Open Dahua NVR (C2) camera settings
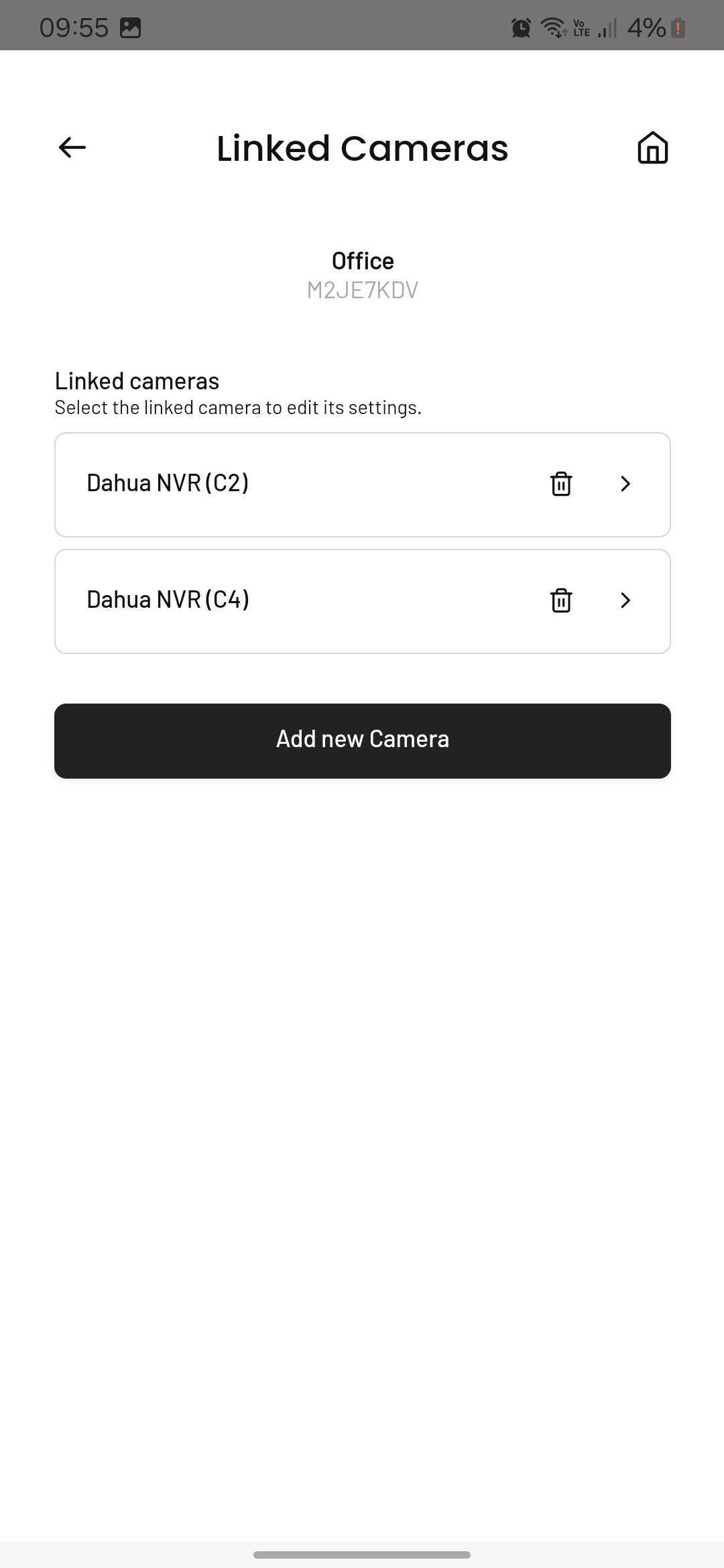The height and width of the screenshot is (1568, 724). coord(363,484)
